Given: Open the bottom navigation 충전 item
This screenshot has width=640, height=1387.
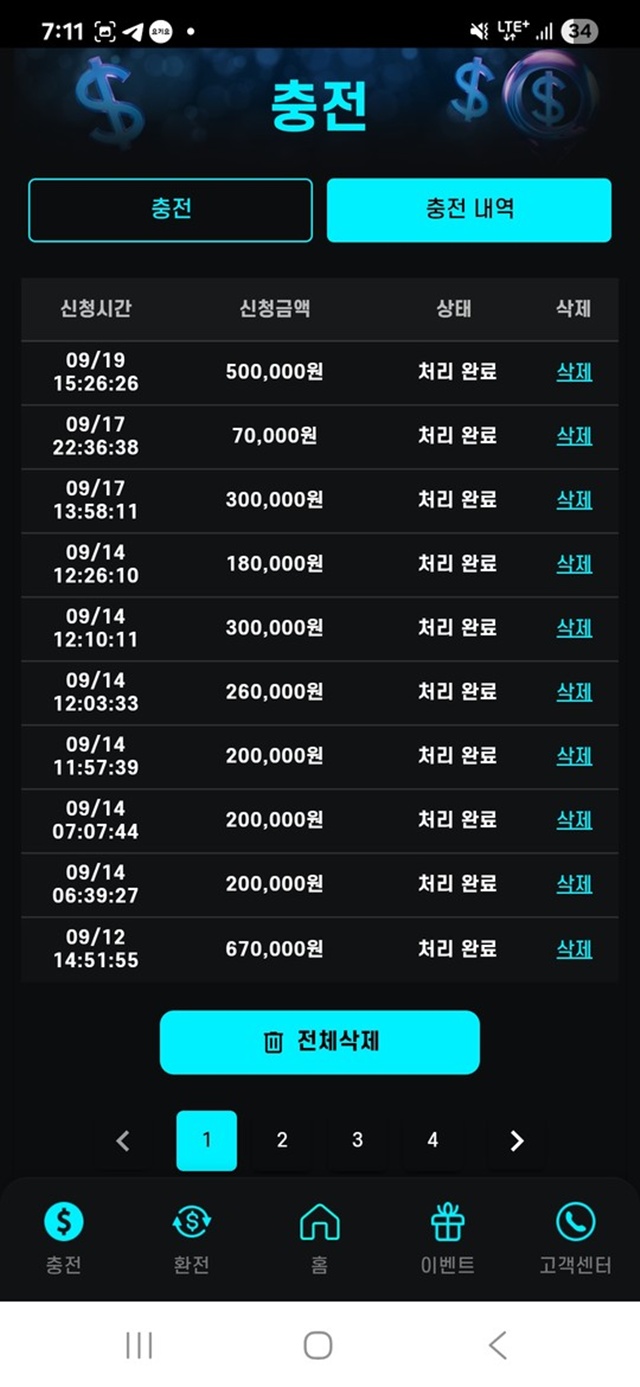Looking at the screenshot, I should click(x=63, y=1238).
